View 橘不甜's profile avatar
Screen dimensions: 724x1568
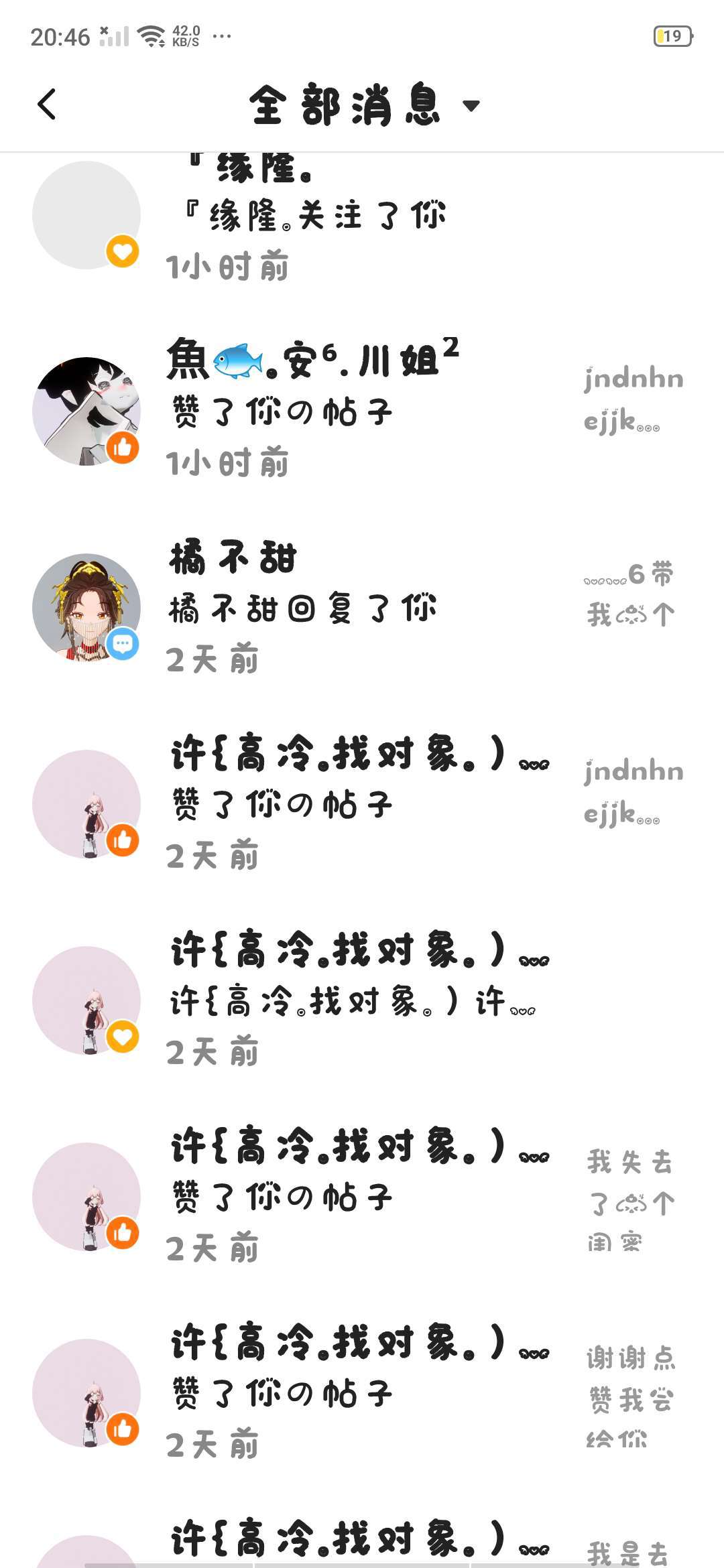[86, 607]
